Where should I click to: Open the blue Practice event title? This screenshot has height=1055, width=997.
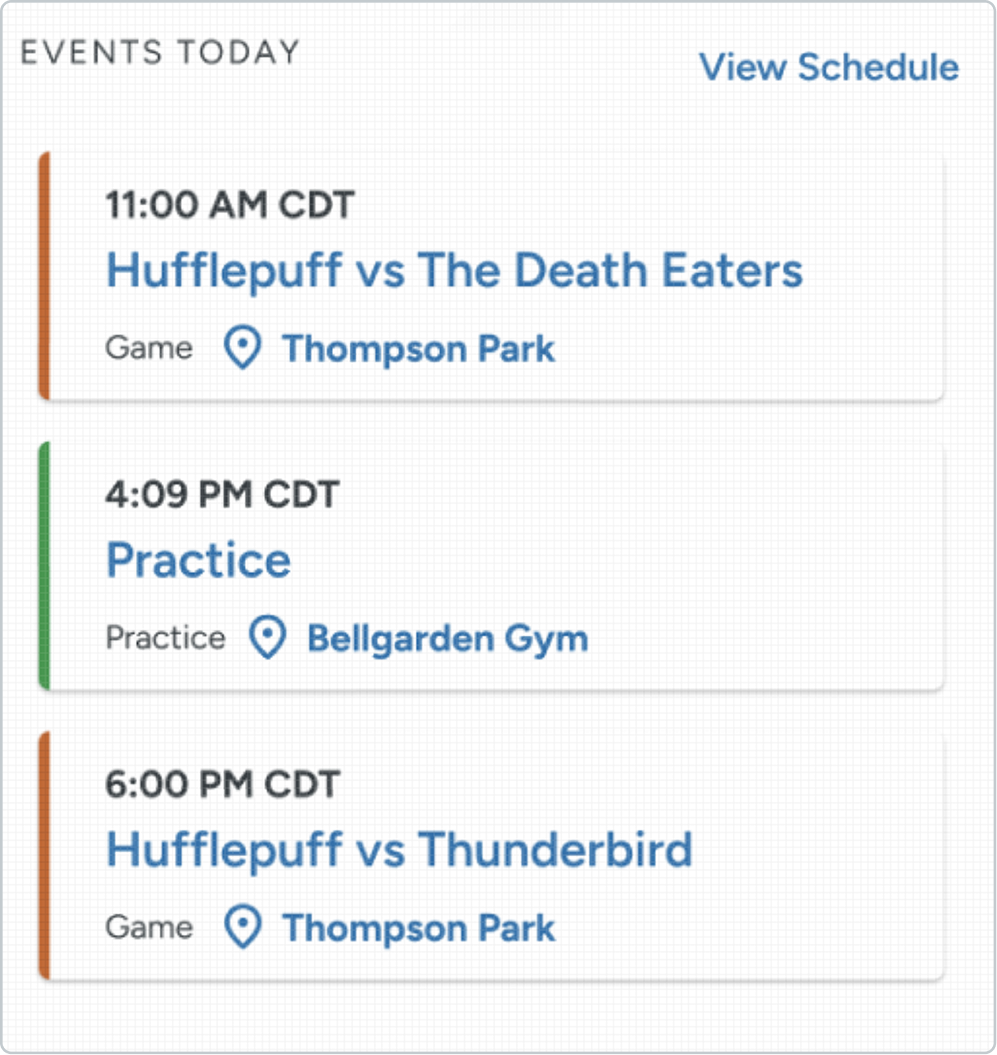click(198, 560)
